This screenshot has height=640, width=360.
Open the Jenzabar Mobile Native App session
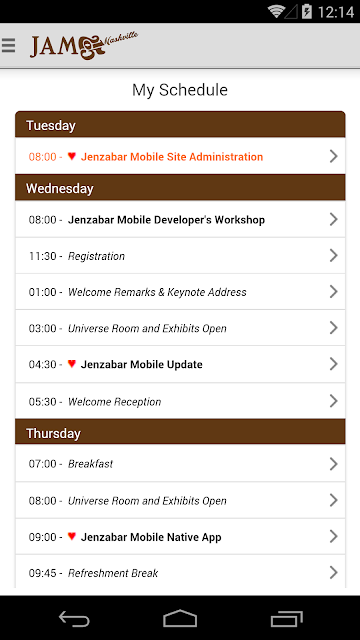(x=180, y=536)
